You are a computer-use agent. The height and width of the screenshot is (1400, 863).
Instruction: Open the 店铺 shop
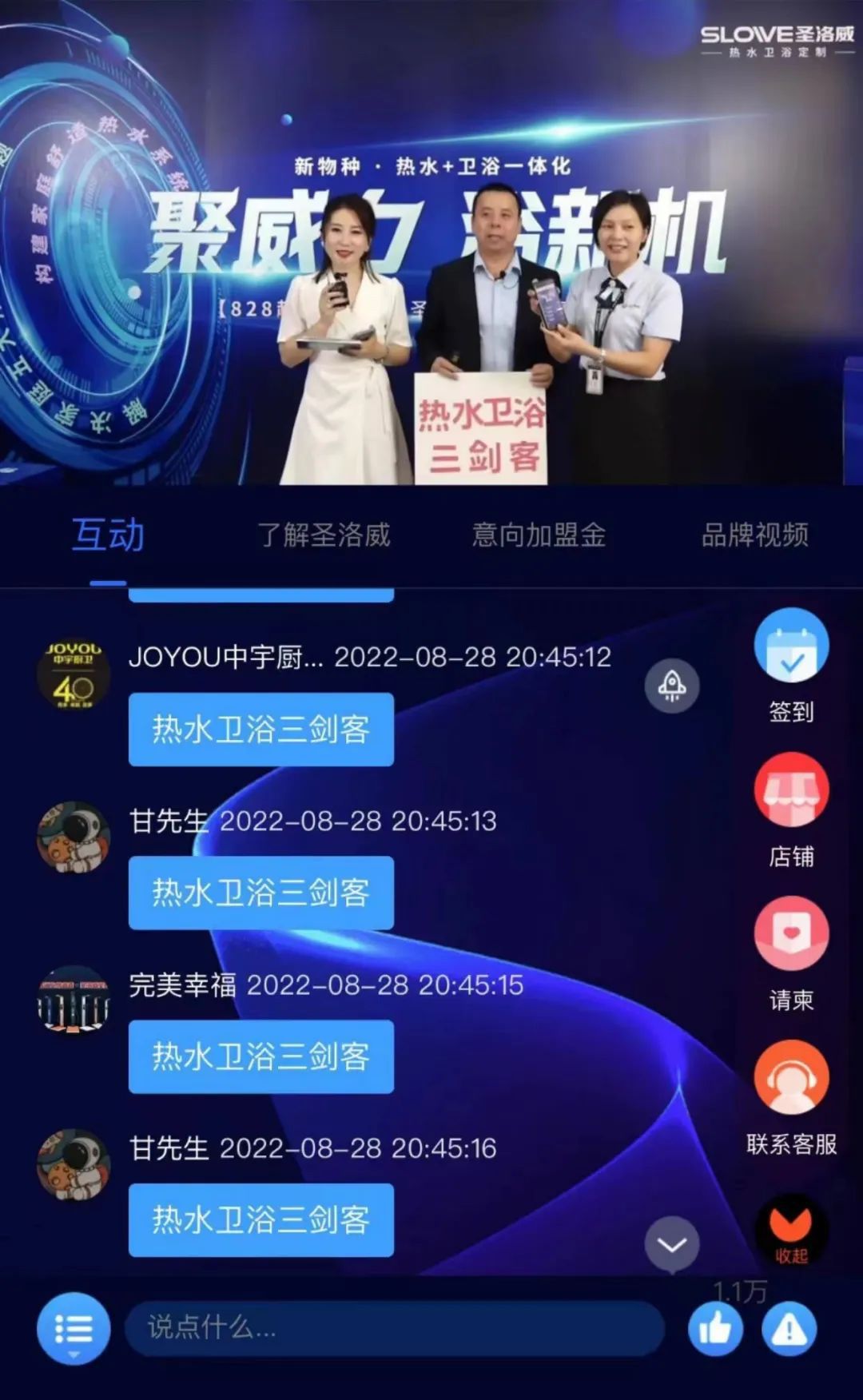pyautogui.click(x=791, y=790)
